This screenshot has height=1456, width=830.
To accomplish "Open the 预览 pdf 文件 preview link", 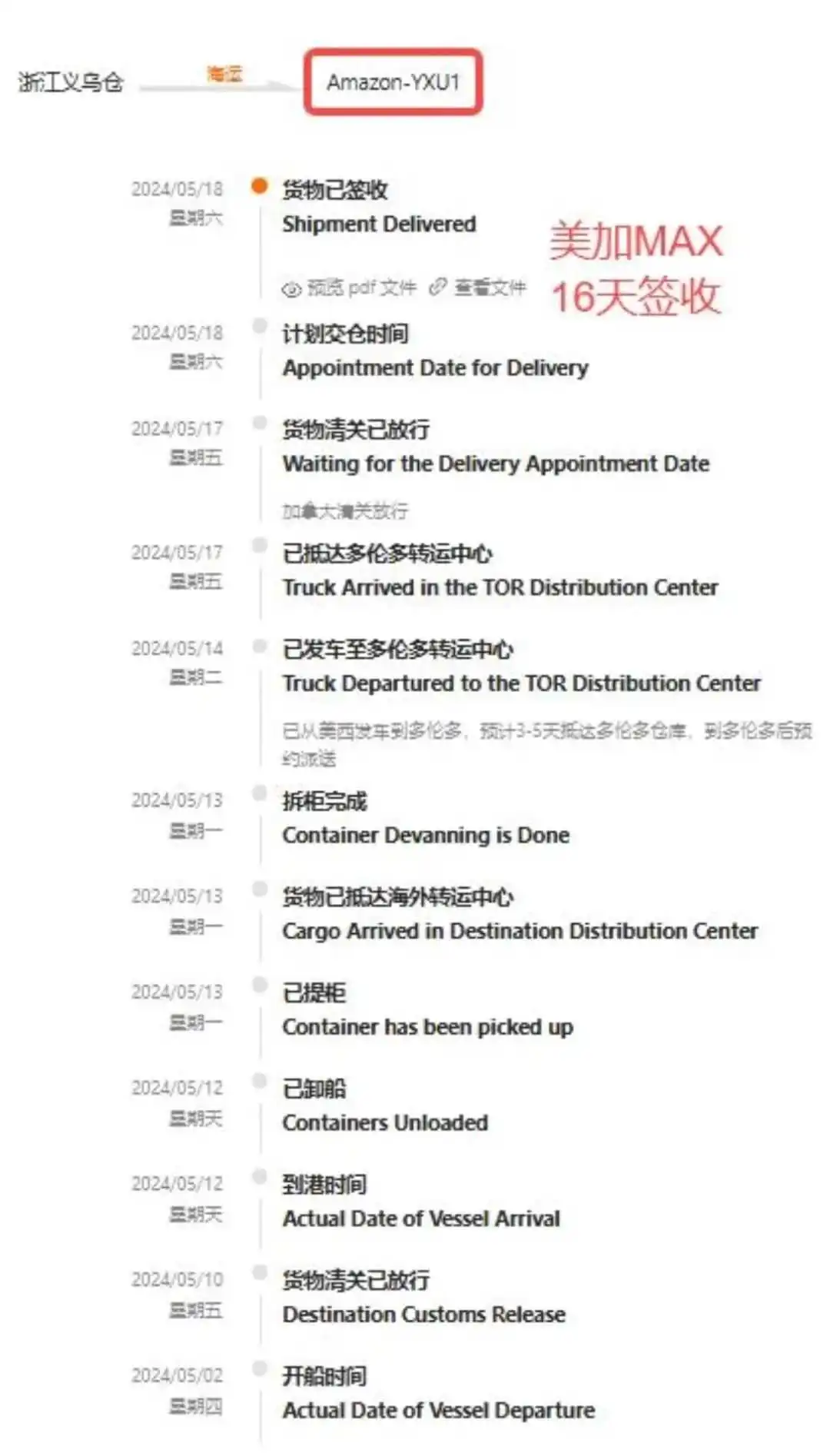I will 350,288.
